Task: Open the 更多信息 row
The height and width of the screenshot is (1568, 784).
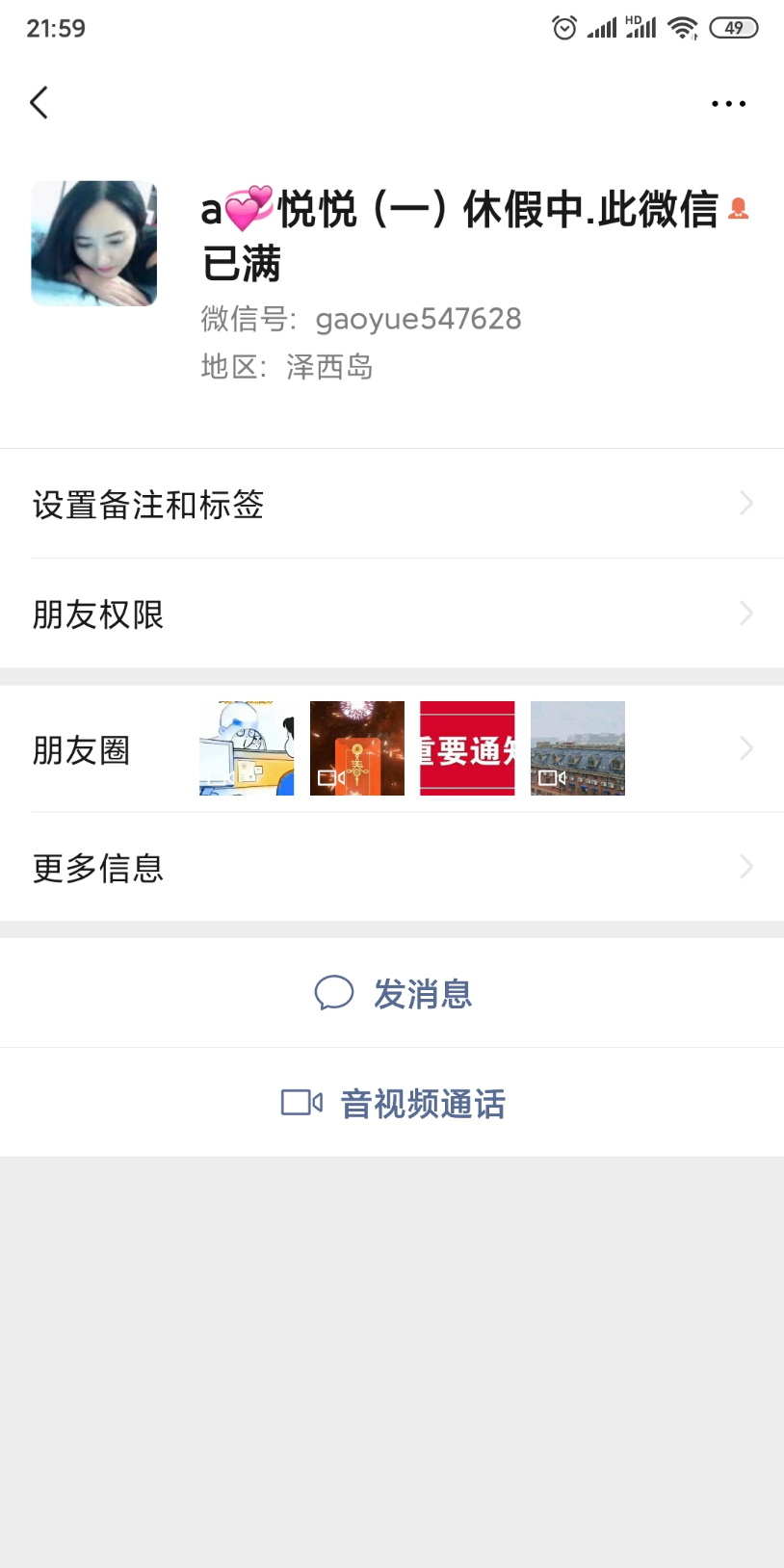Action: [x=392, y=868]
